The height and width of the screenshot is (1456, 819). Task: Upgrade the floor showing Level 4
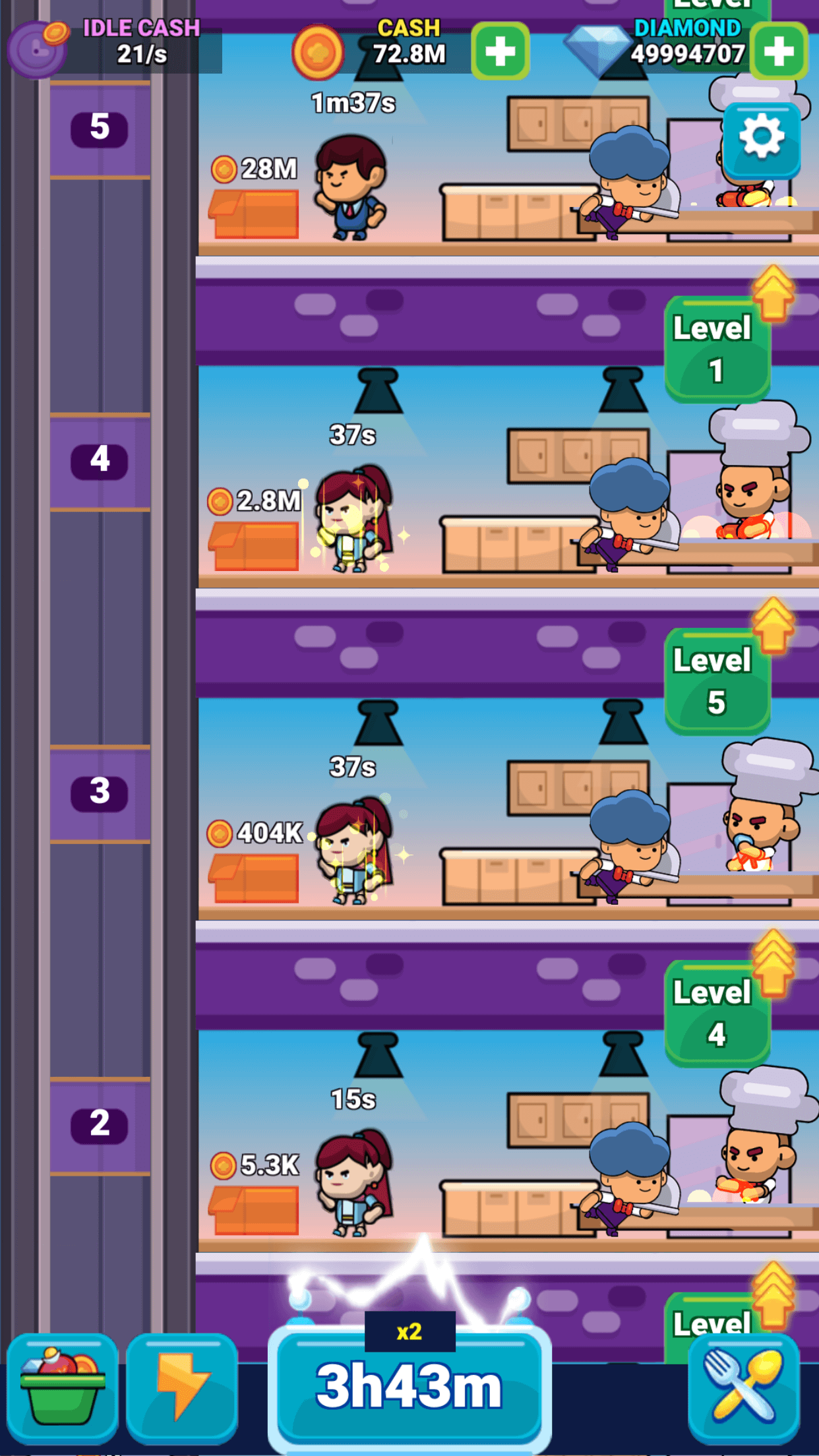717,1013
